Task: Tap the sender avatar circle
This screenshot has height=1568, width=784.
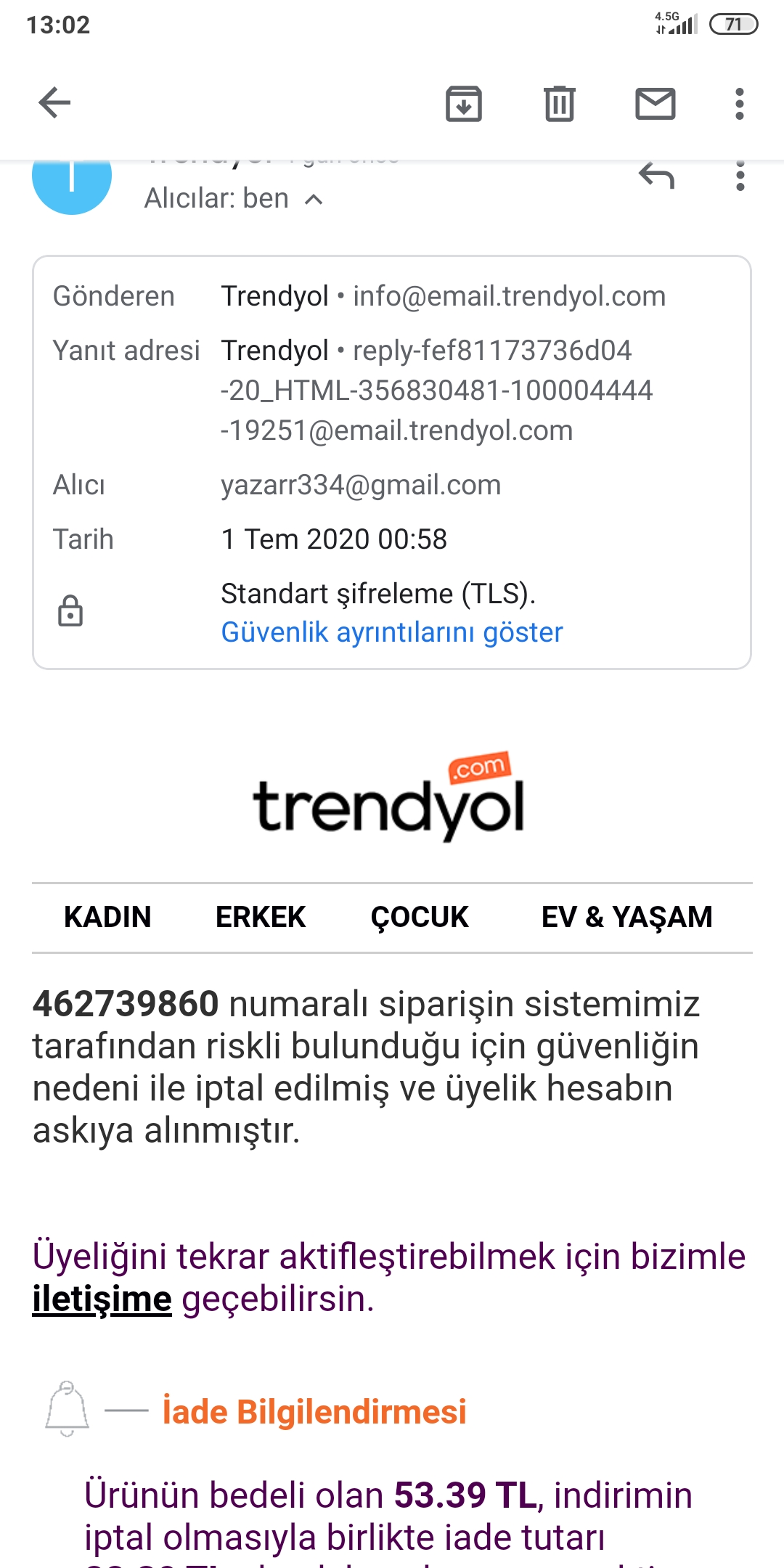Action: click(72, 176)
